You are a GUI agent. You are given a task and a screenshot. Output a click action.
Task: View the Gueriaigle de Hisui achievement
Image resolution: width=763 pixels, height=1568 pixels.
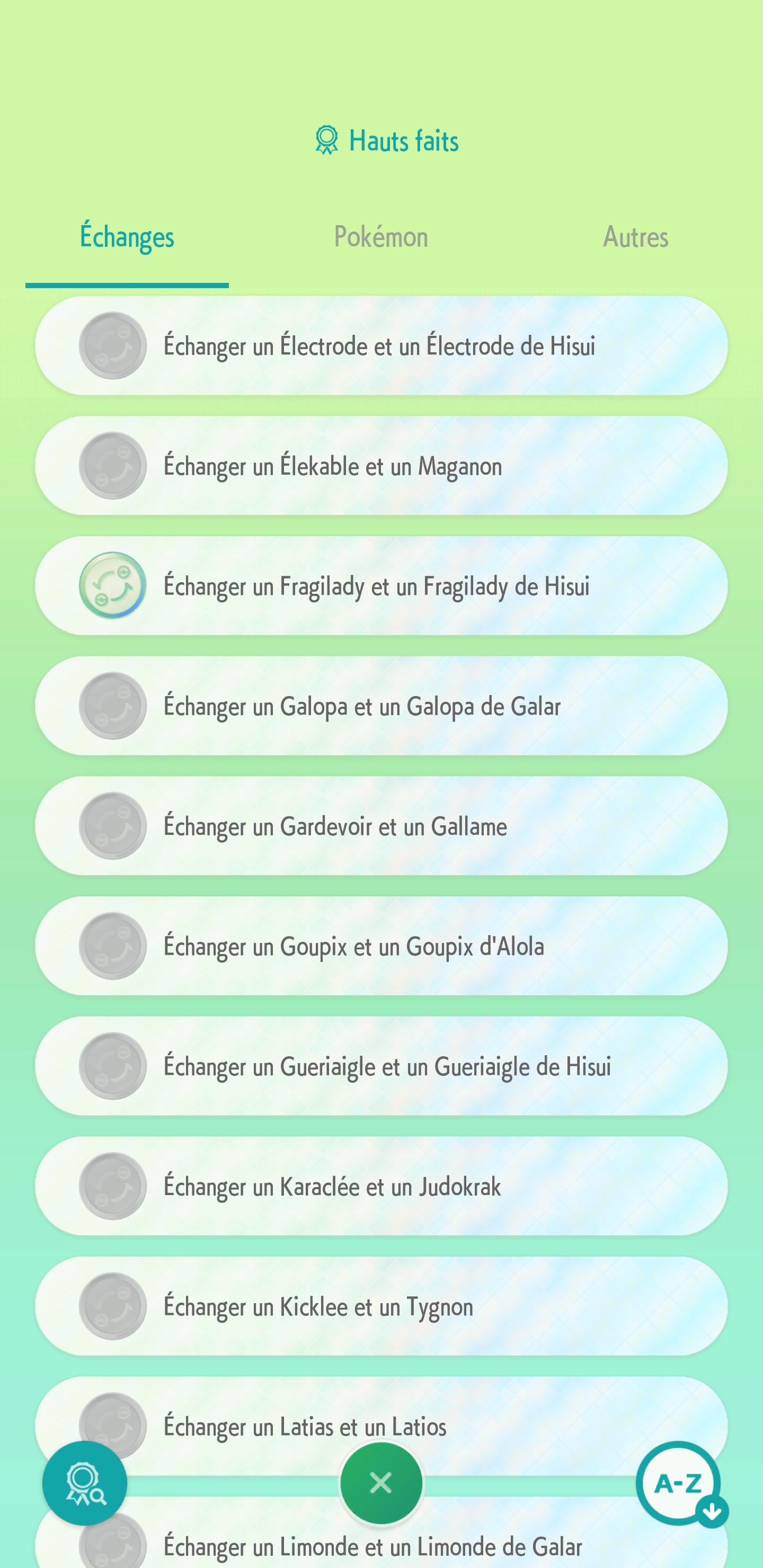[x=381, y=1066]
